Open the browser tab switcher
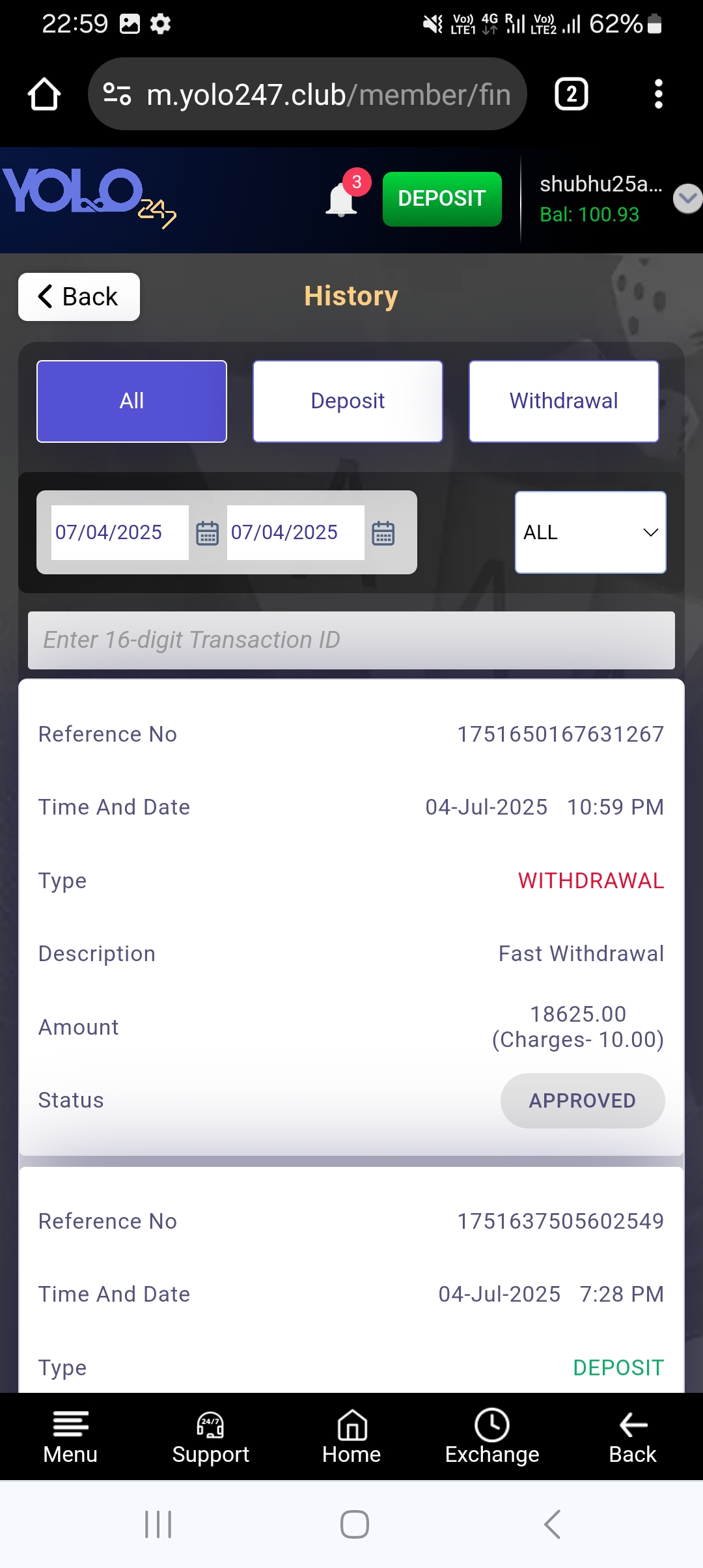703x1568 pixels. pos(571,94)
